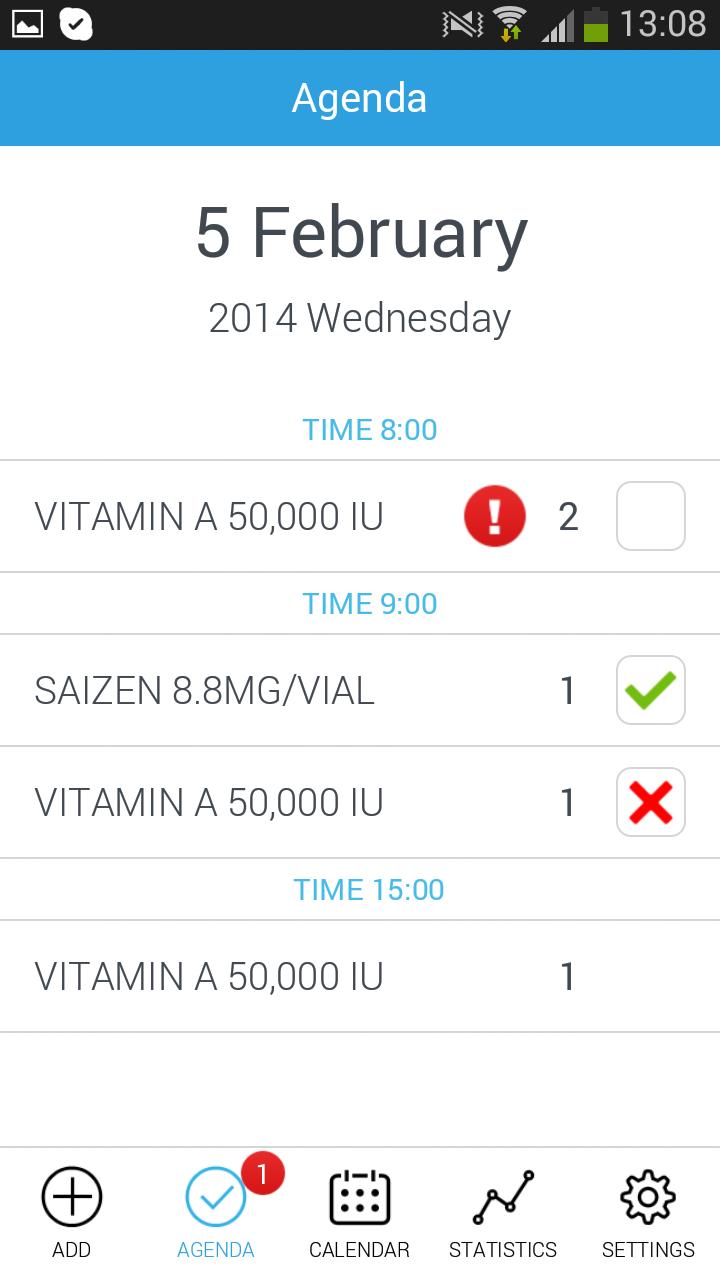Image resolution: width=720 pixels, height=1280 pixels.
Task: Tap the date heading 5 February
Action: pos(359,232)
